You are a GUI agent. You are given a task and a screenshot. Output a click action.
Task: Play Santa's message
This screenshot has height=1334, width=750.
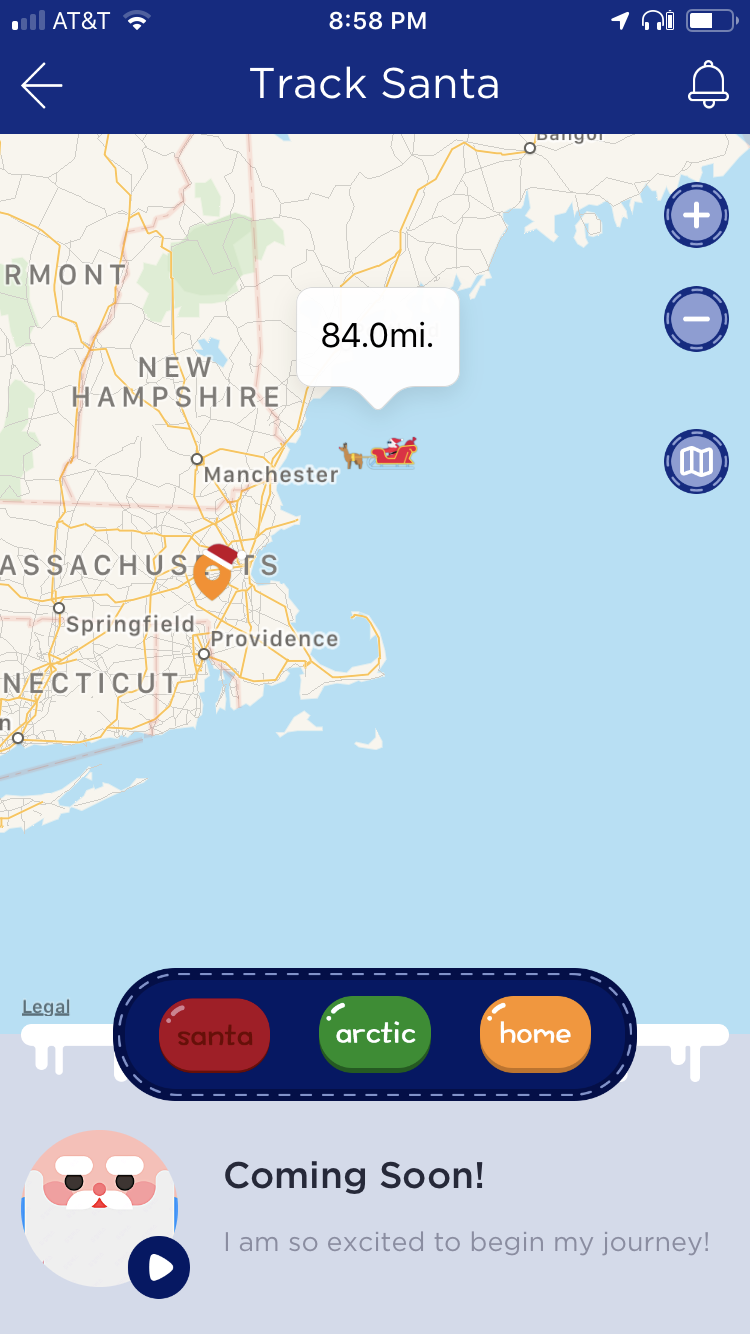point(159,1267)
